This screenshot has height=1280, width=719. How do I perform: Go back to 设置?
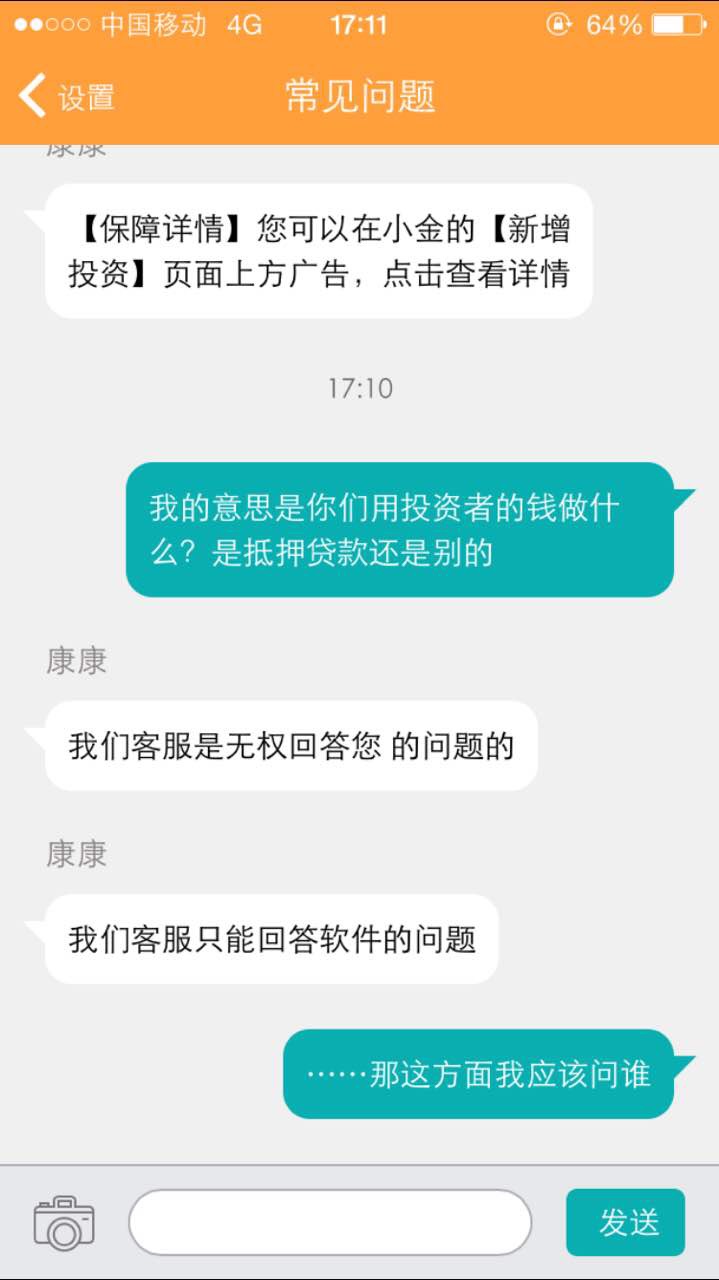pyautogui.click(x=66, y=97)
